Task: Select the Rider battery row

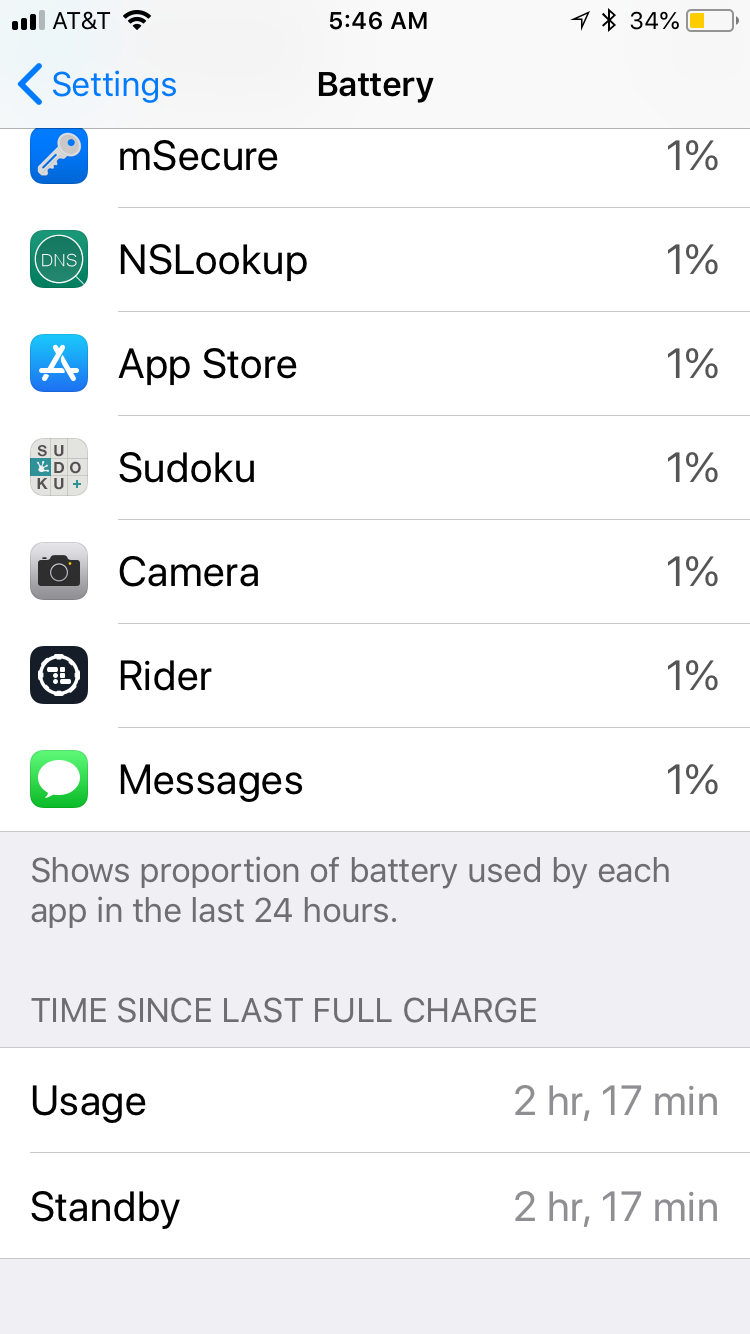Action: click(375, 676)
